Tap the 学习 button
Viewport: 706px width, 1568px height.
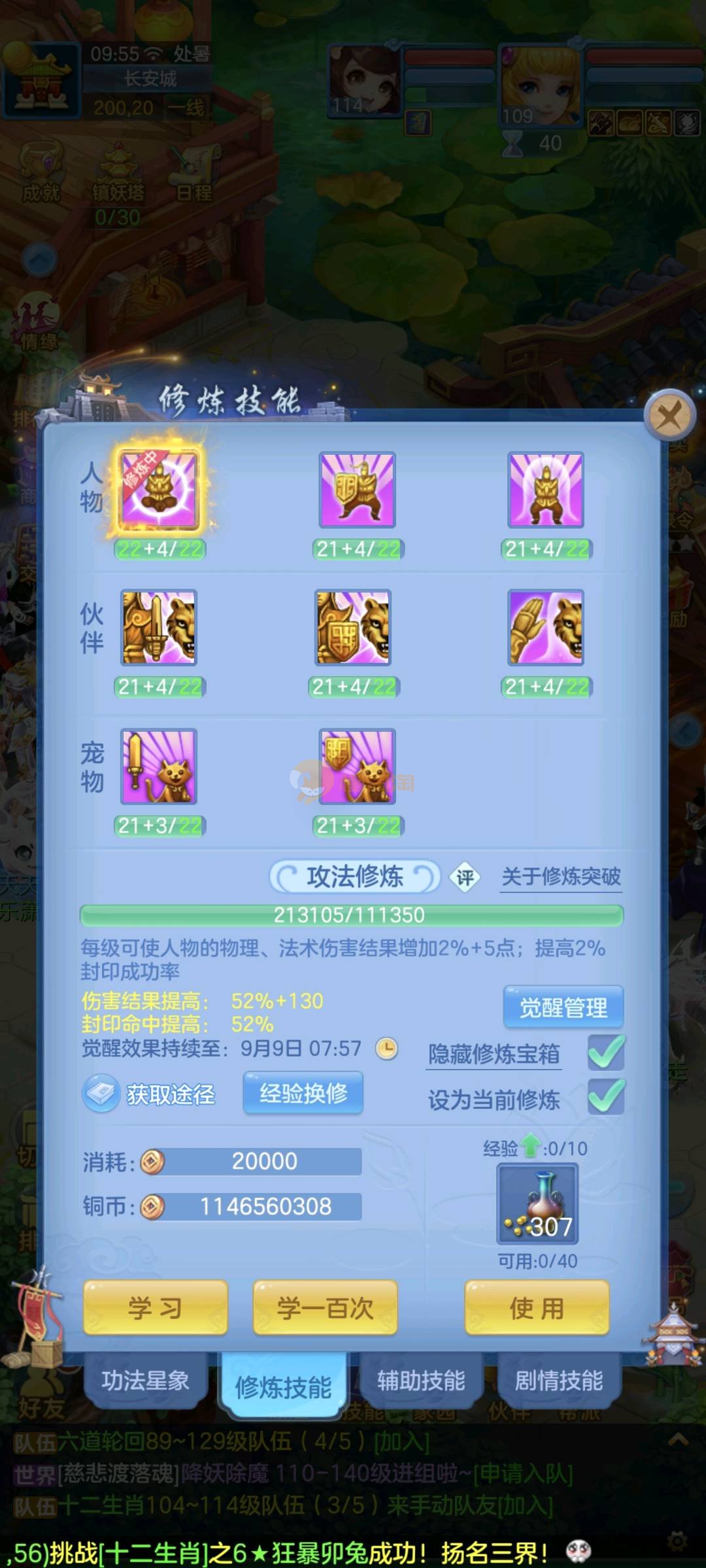155,1307
